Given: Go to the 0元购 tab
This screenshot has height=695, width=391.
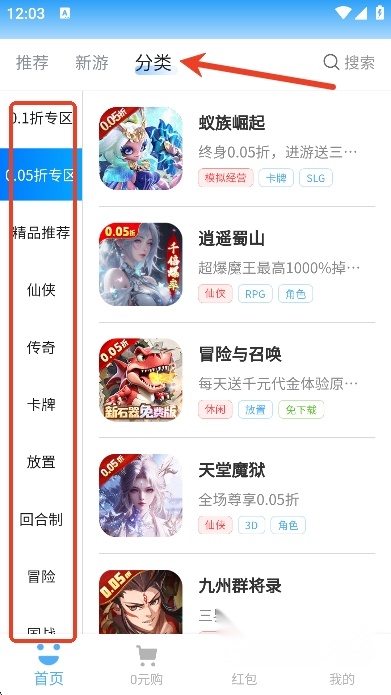Looking at the screenshot, I should pyautogui.click(x=147, y=665).
